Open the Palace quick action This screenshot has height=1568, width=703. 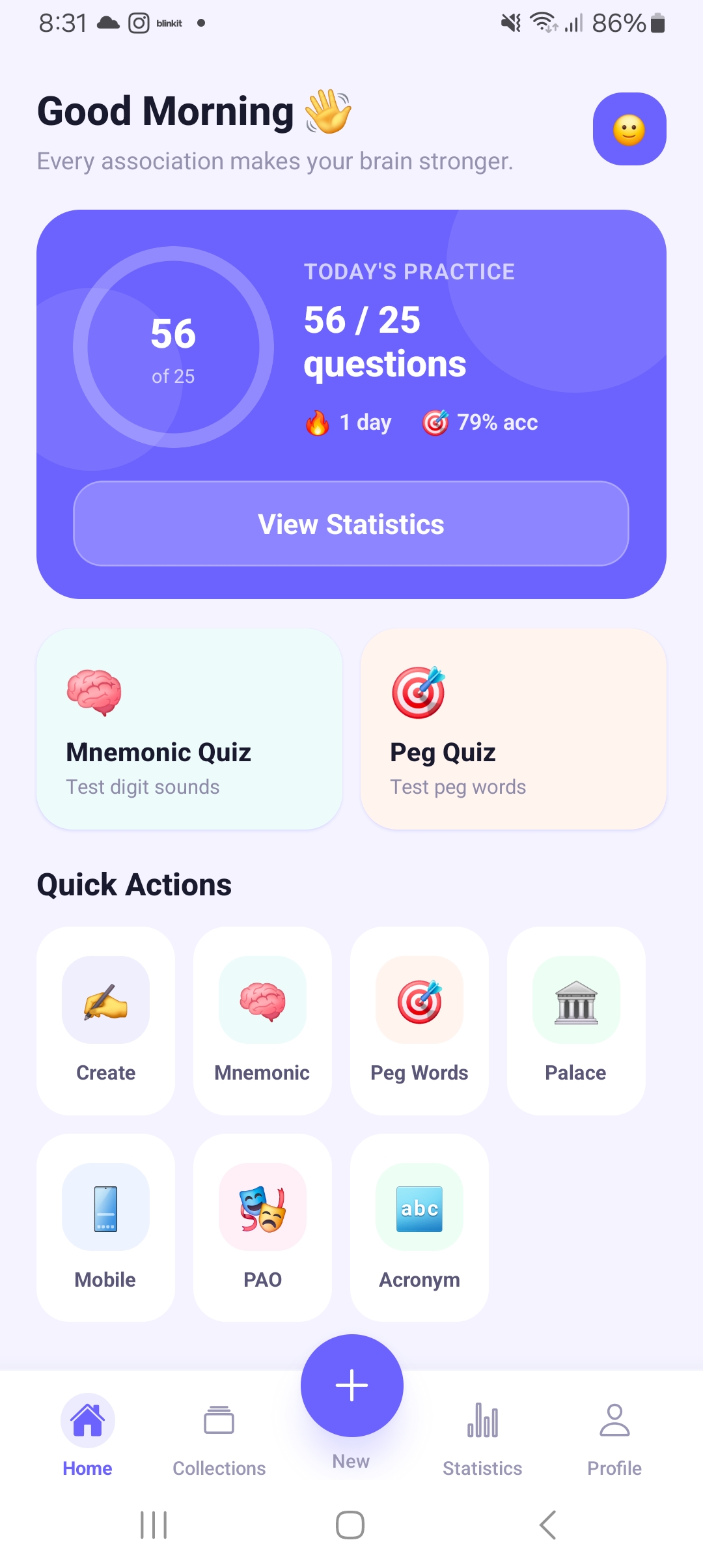[x=576, y=1021]
